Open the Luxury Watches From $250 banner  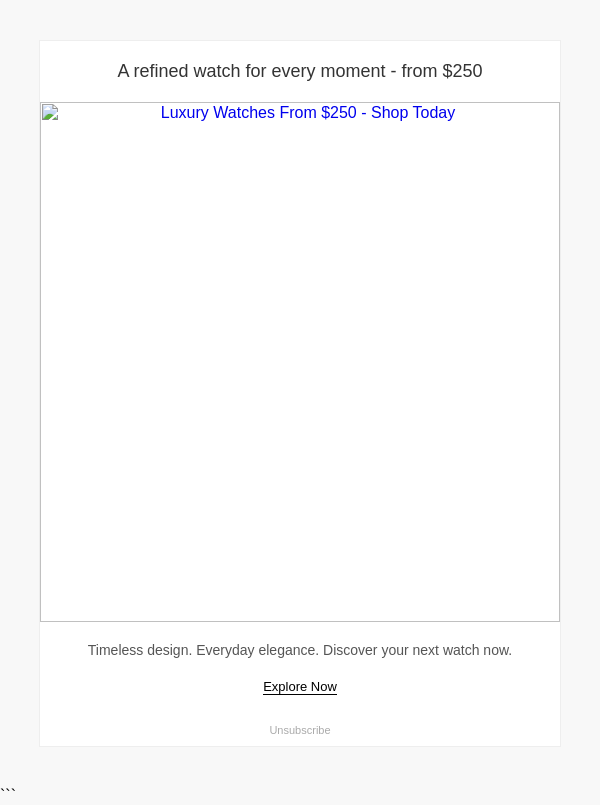click(x=300, y=360)
